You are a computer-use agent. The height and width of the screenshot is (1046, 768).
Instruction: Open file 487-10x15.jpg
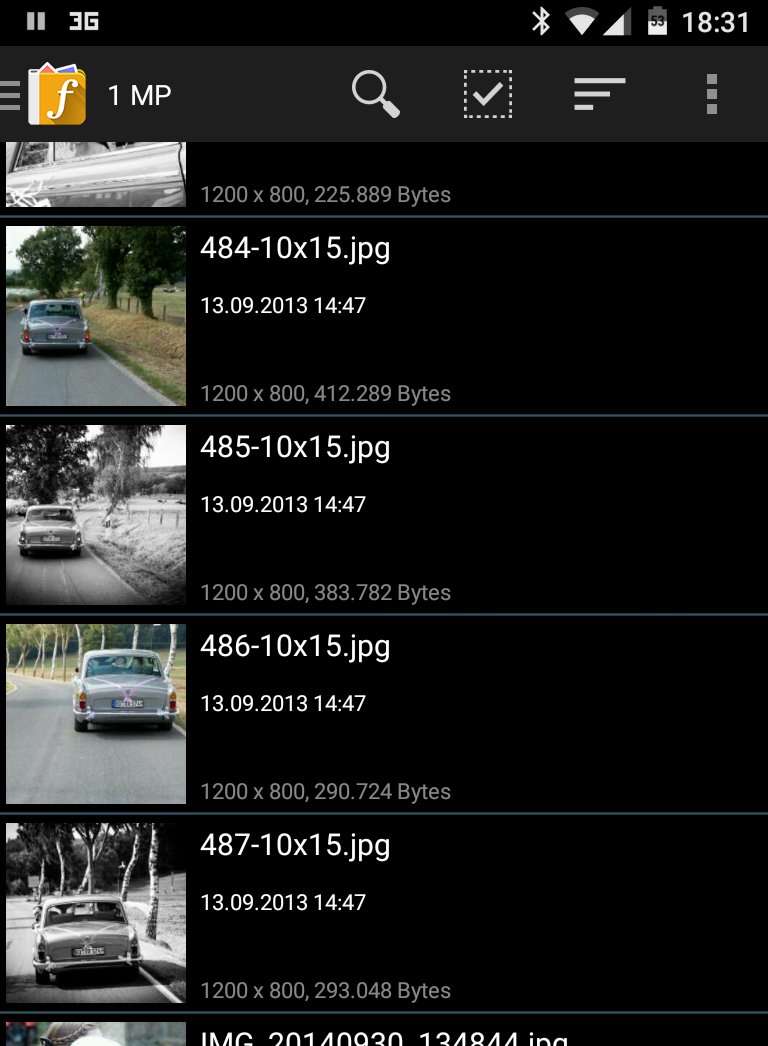pos(384,913)
